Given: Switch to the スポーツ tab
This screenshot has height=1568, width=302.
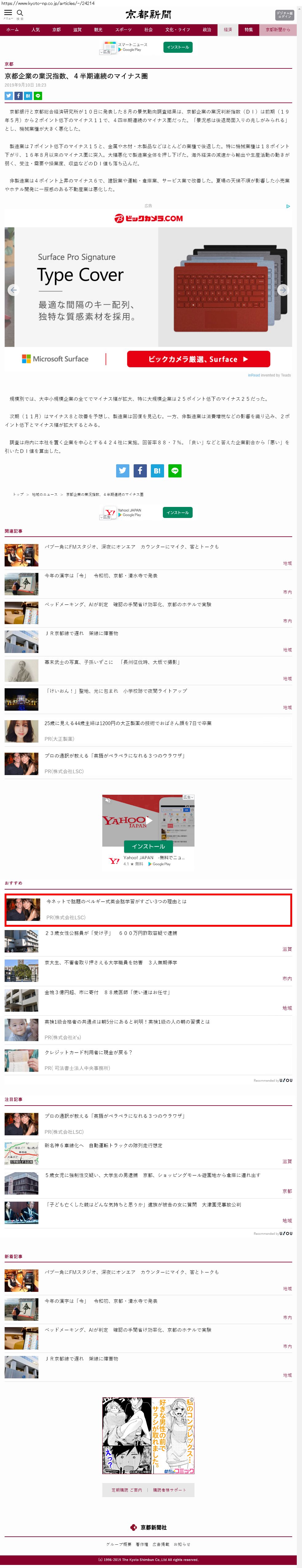Looking at the screenshot, I should point(123,29).
